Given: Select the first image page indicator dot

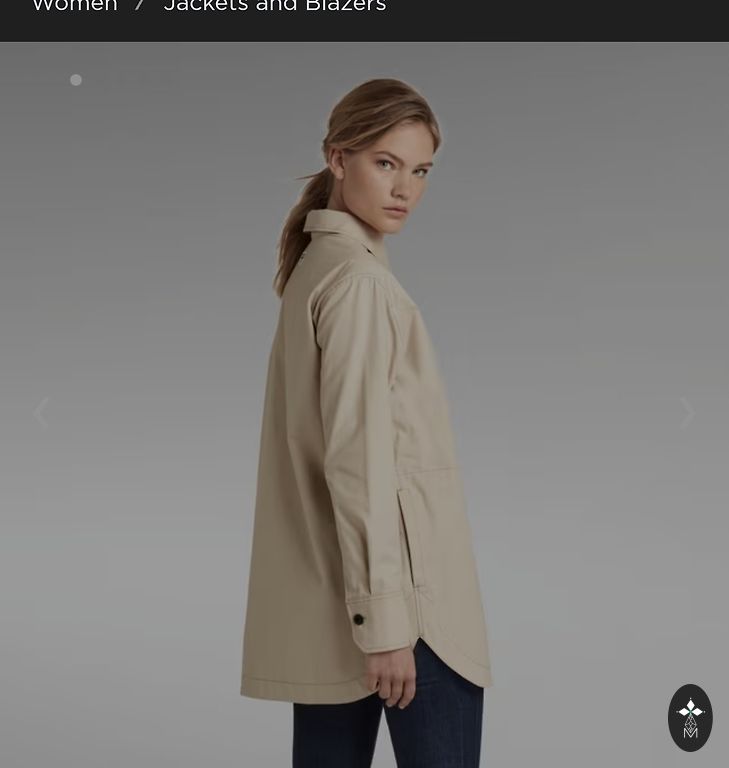Looking at the screenshot, I should [76, 80].
